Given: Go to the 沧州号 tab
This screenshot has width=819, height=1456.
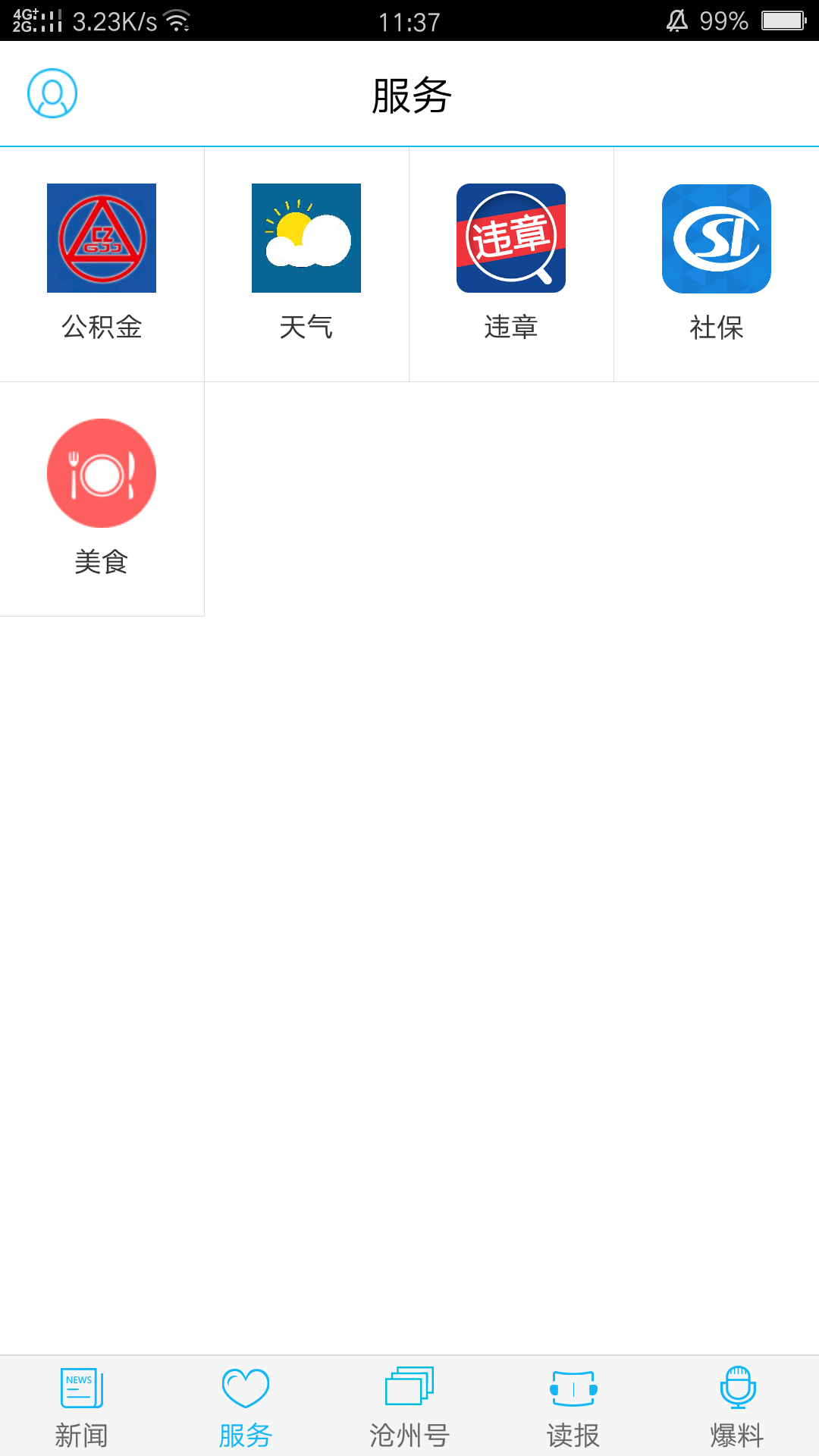Looking at the screenshot, I should click(x=409, y=1407).
